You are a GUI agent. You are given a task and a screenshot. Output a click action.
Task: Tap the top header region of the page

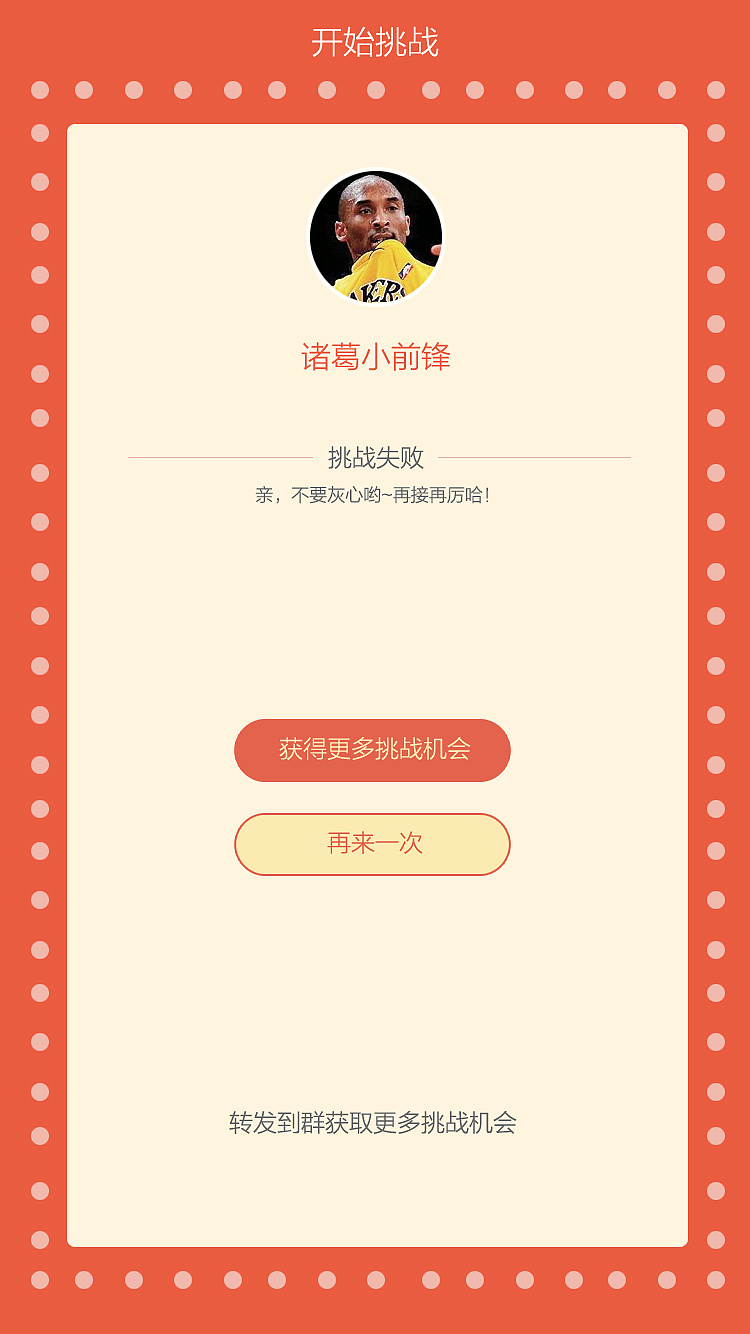point(374,42)
